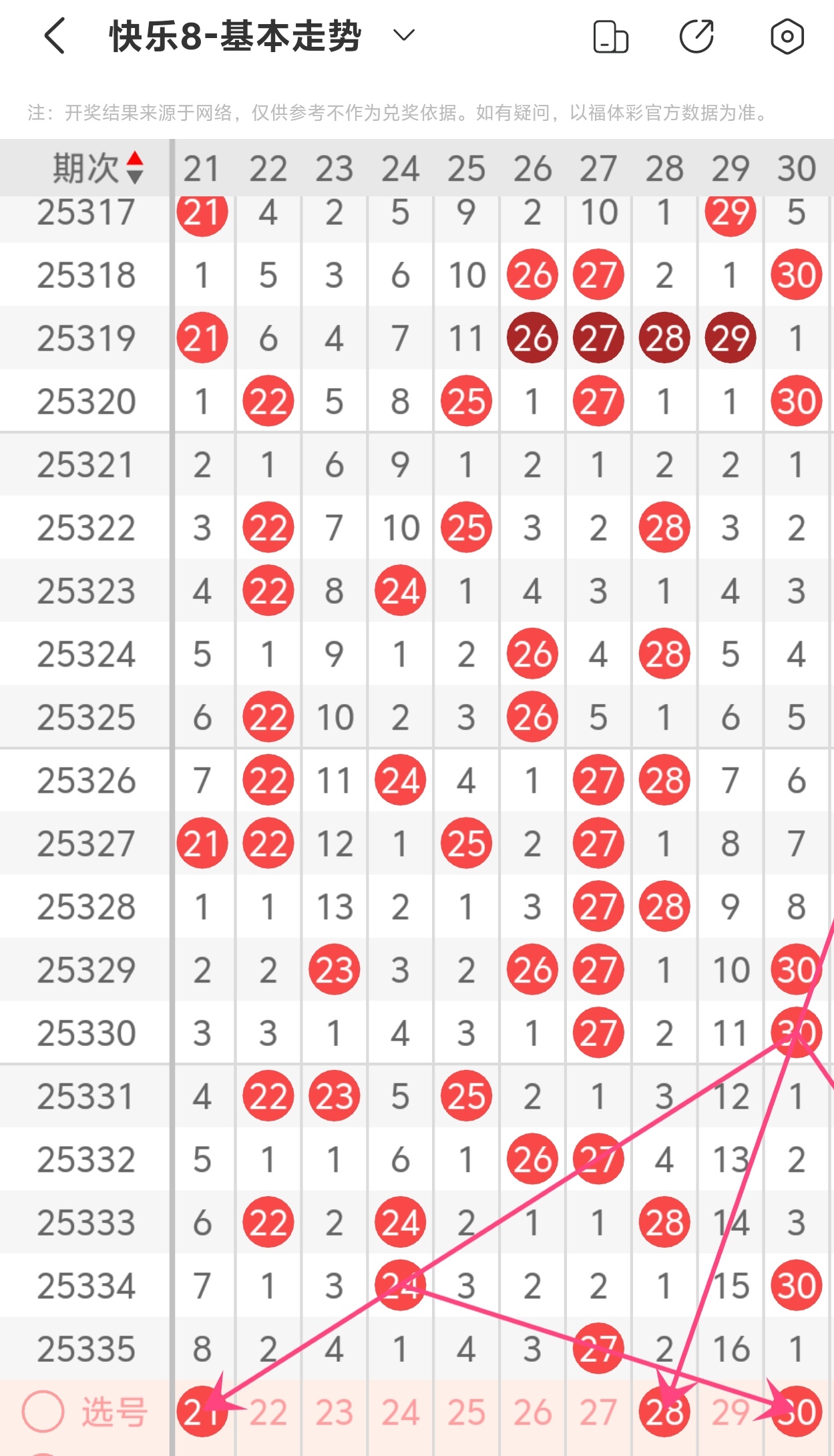Open the hexagon settings icon
This screenshot has width=834, height=1456.
[787, 36]
